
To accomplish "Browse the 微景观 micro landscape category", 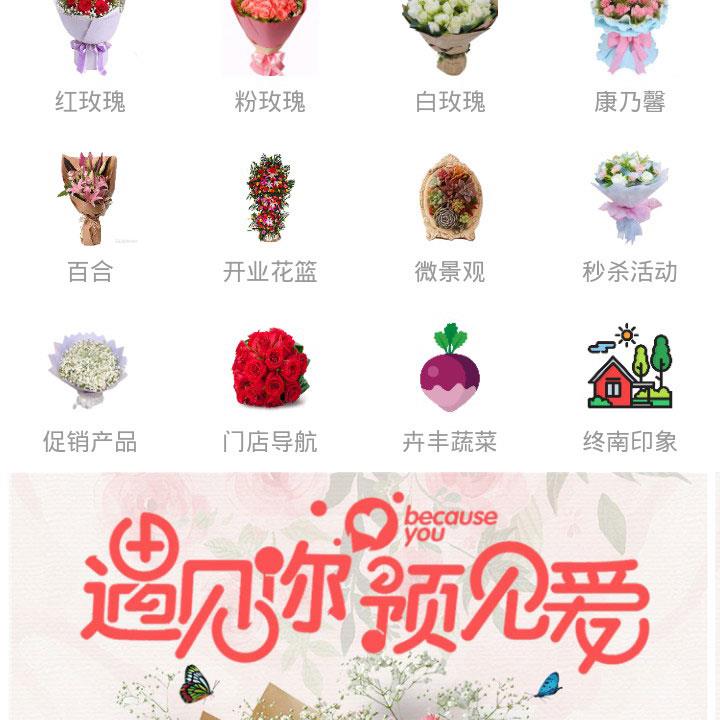I will click(x=450, y=215).
